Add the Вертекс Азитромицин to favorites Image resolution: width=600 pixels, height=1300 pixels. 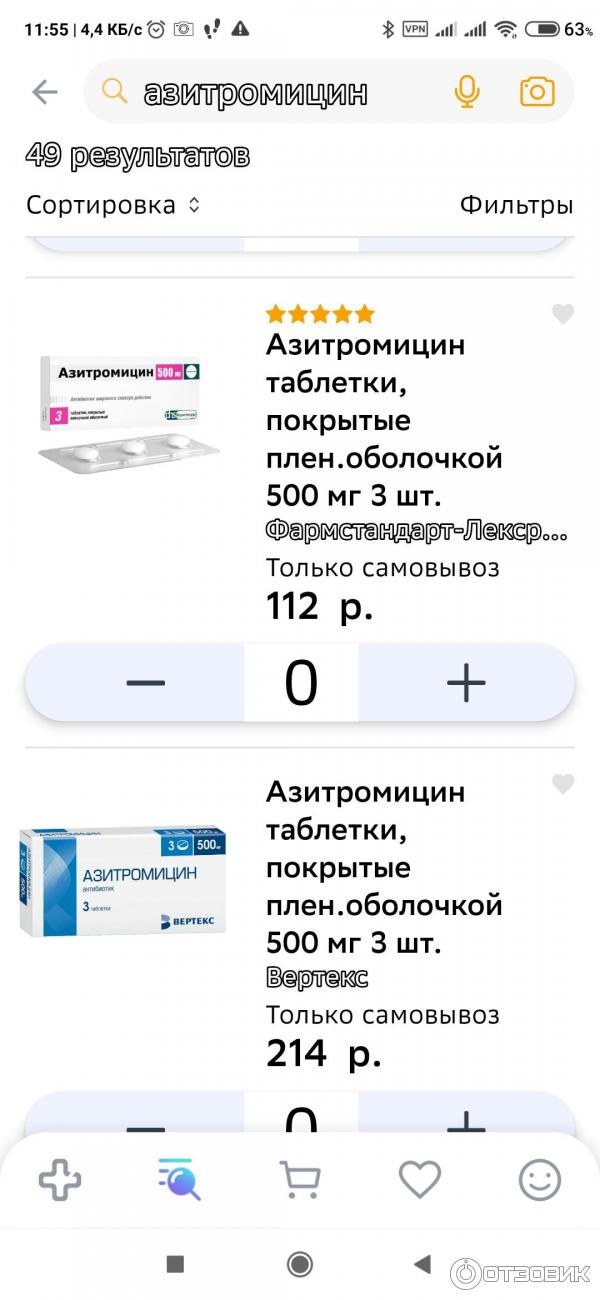563,784
